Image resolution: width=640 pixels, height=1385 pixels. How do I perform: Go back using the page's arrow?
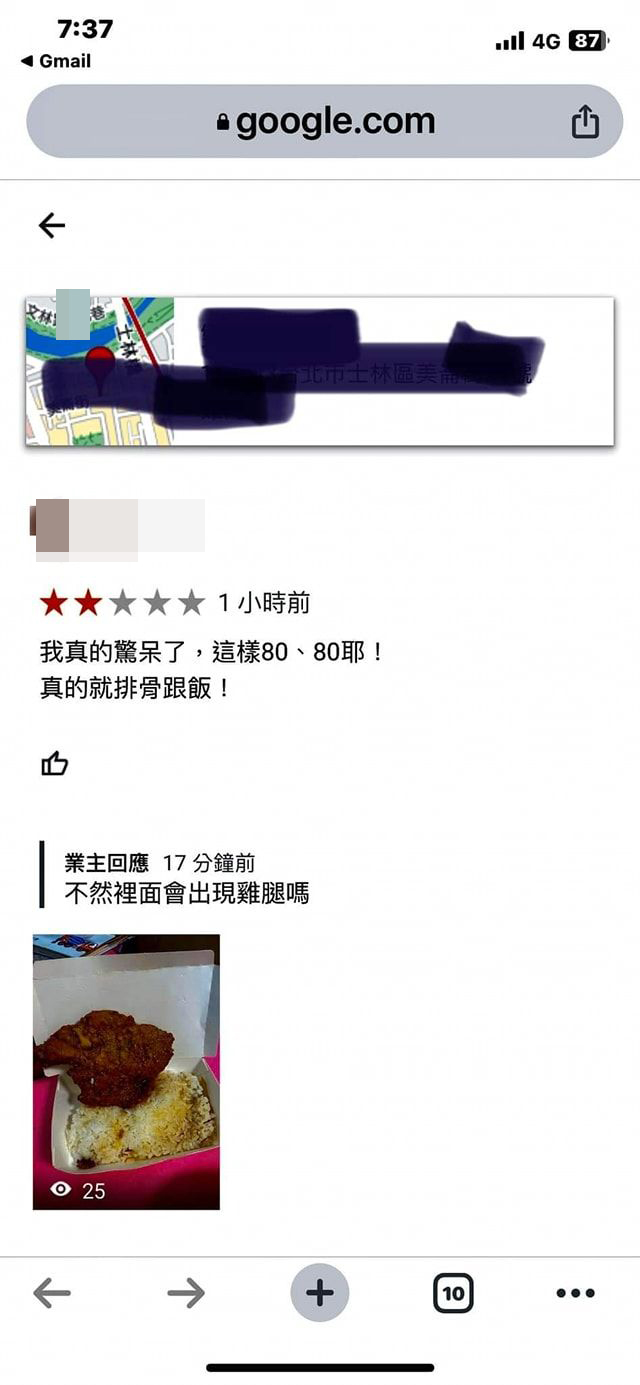coord(52,225)
